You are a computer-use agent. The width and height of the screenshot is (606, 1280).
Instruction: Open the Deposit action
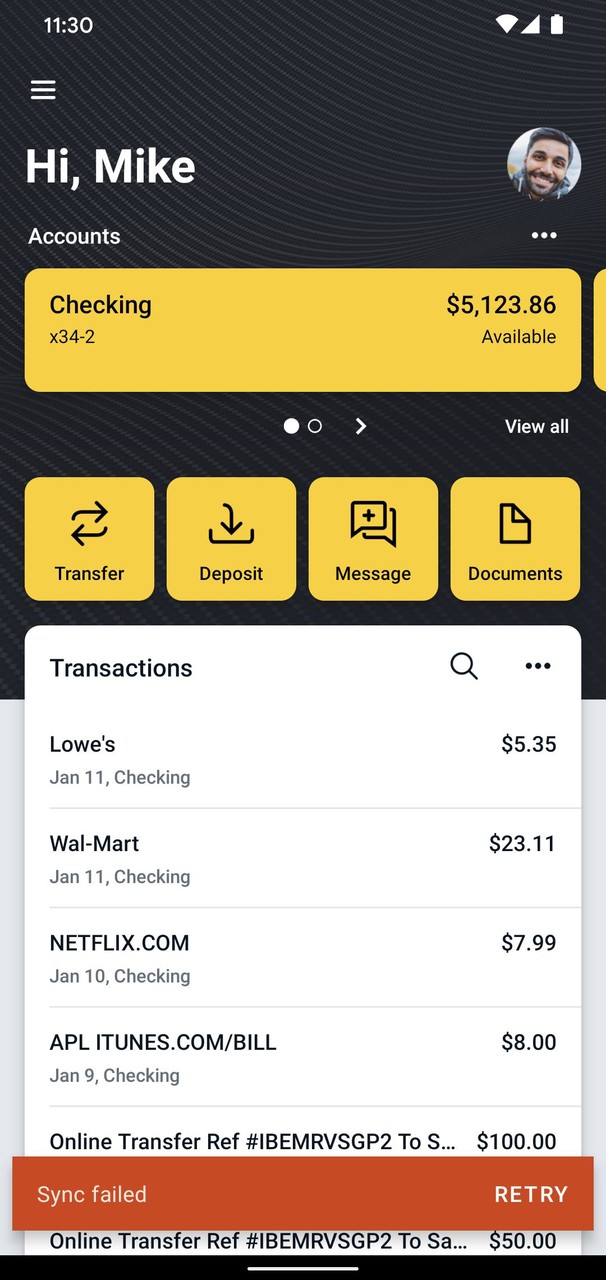[x=231, y=539]
